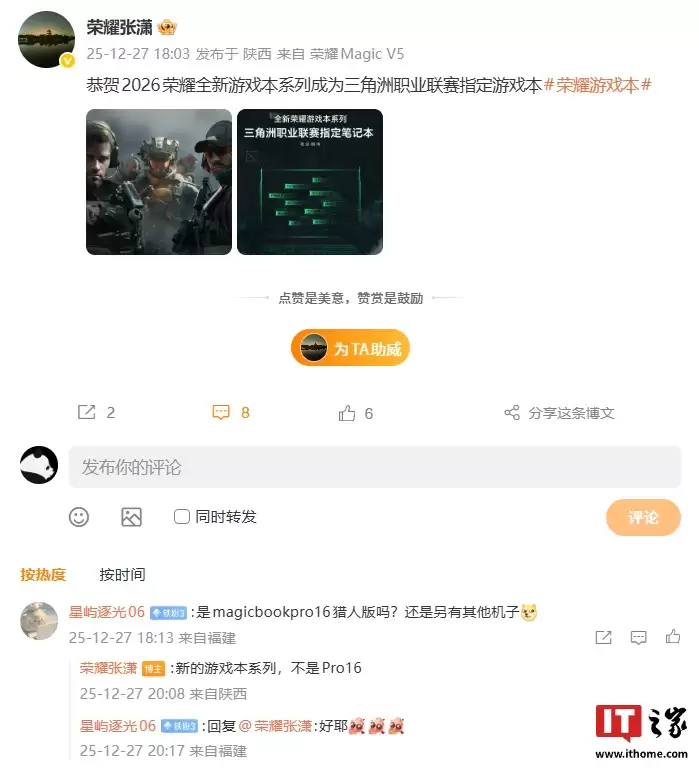Open the #荣耀游戏本# hashtag link
Viewport: 699px width, 768px height.
point(598,85)
